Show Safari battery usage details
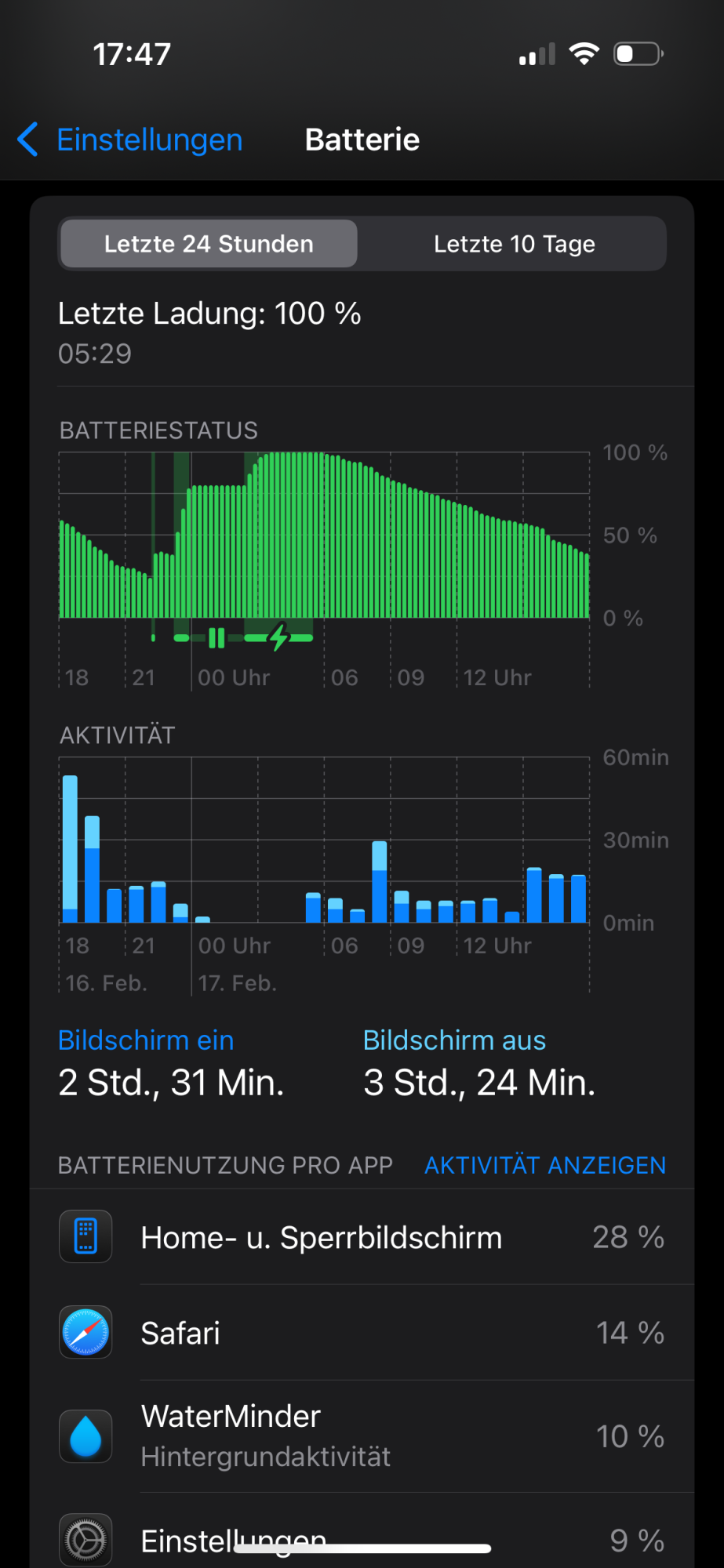The height and width of the screenshot is (1568, 724). pyautogui.click(x=362, y=1333)
